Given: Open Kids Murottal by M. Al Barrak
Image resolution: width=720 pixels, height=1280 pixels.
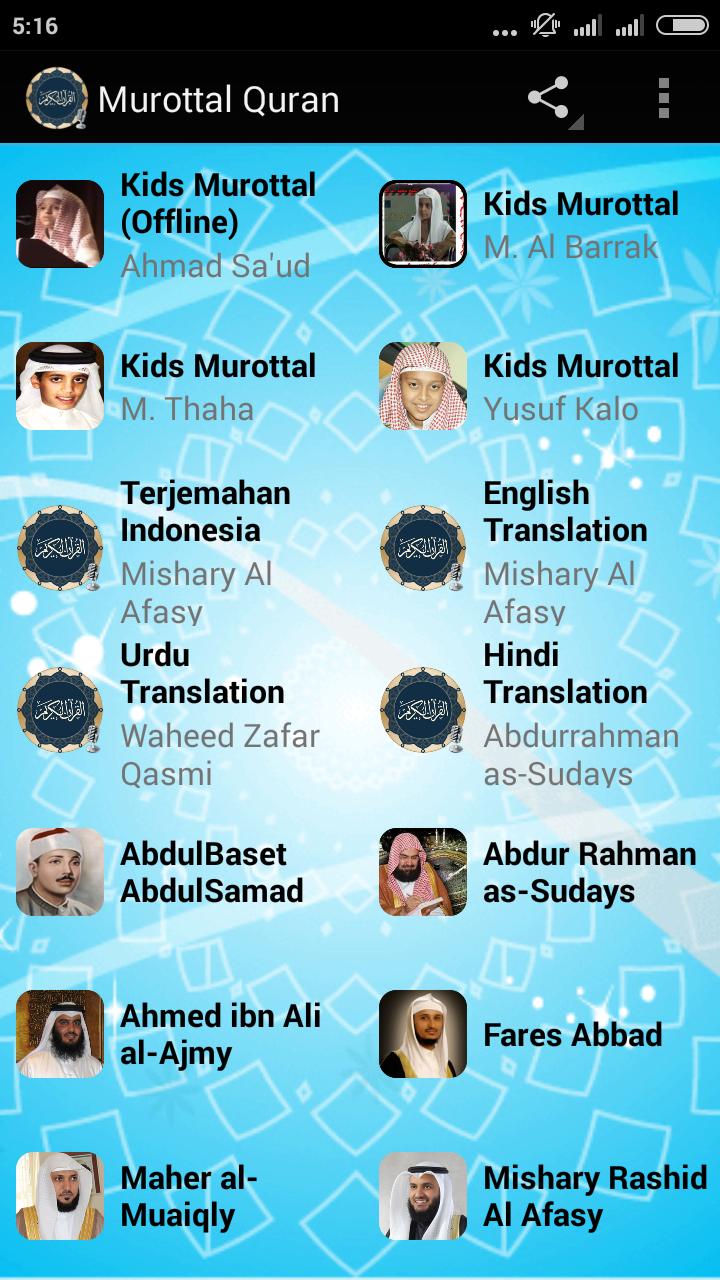Looking at the screenshot, I should 540,224.
